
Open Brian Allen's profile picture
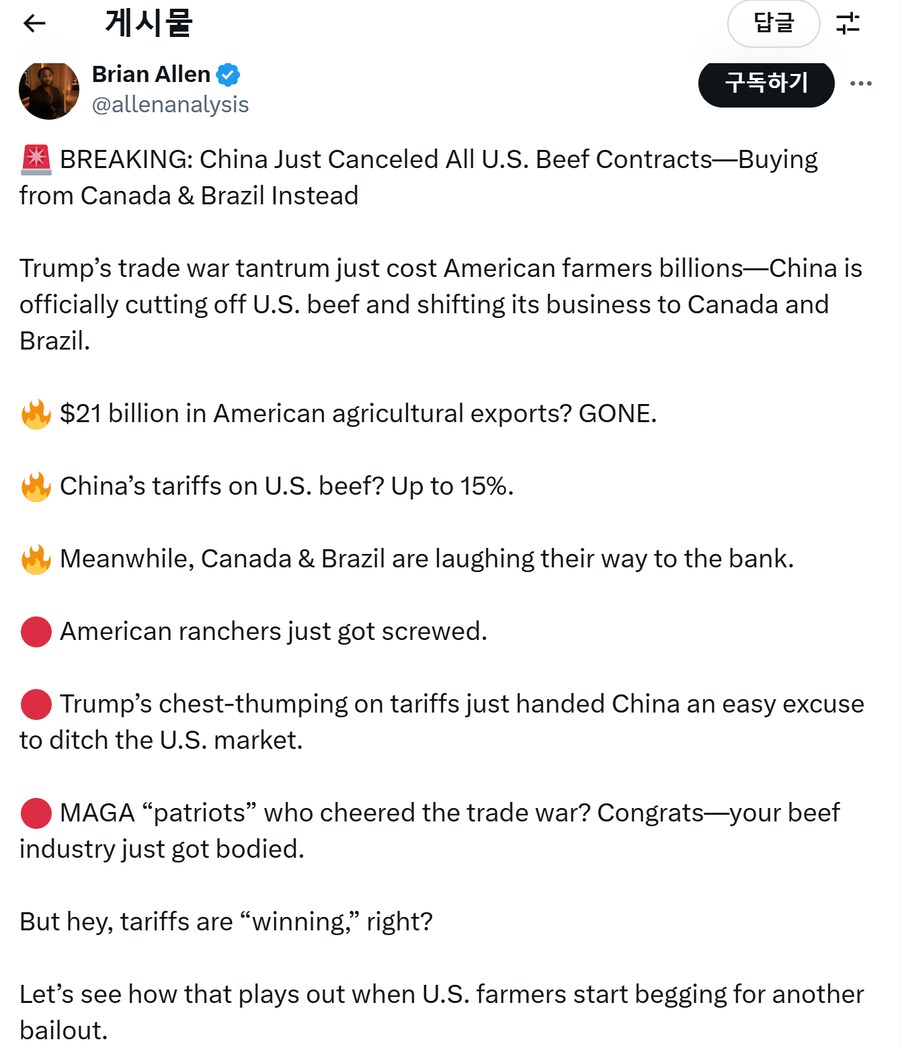tap(48, 90)
